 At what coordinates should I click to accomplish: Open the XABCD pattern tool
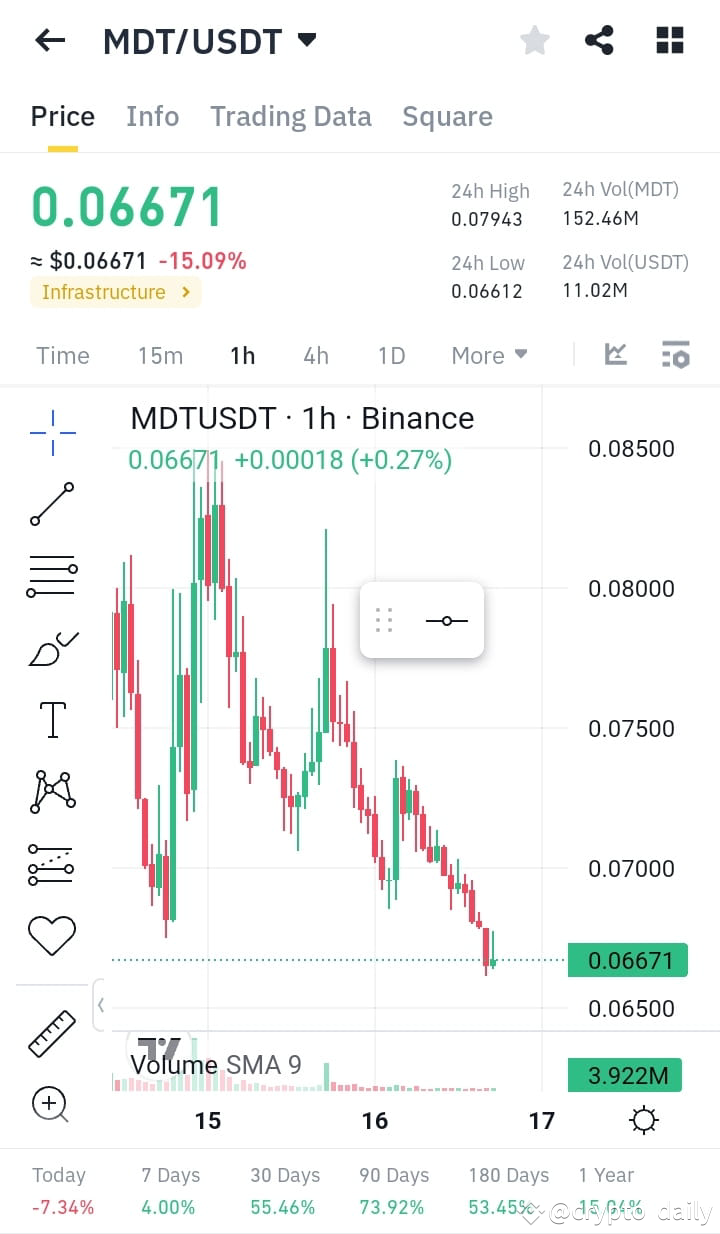pyautogui.click(x=51, y=791)
